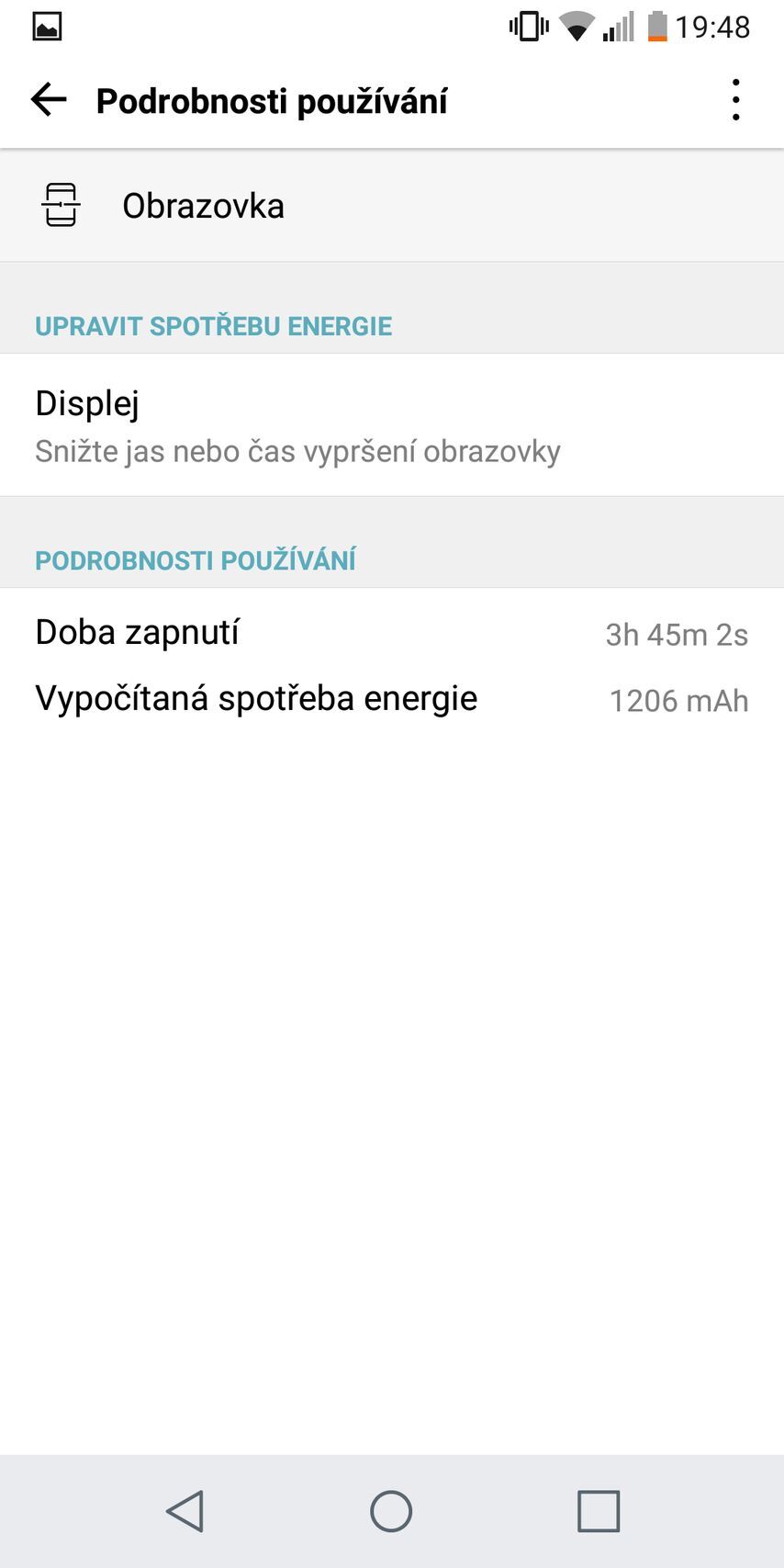Tap the Snižte jas nebo čas description
Image resolution: width=784 pixels, height=1568 pixels.
click(x=297, y=451)
